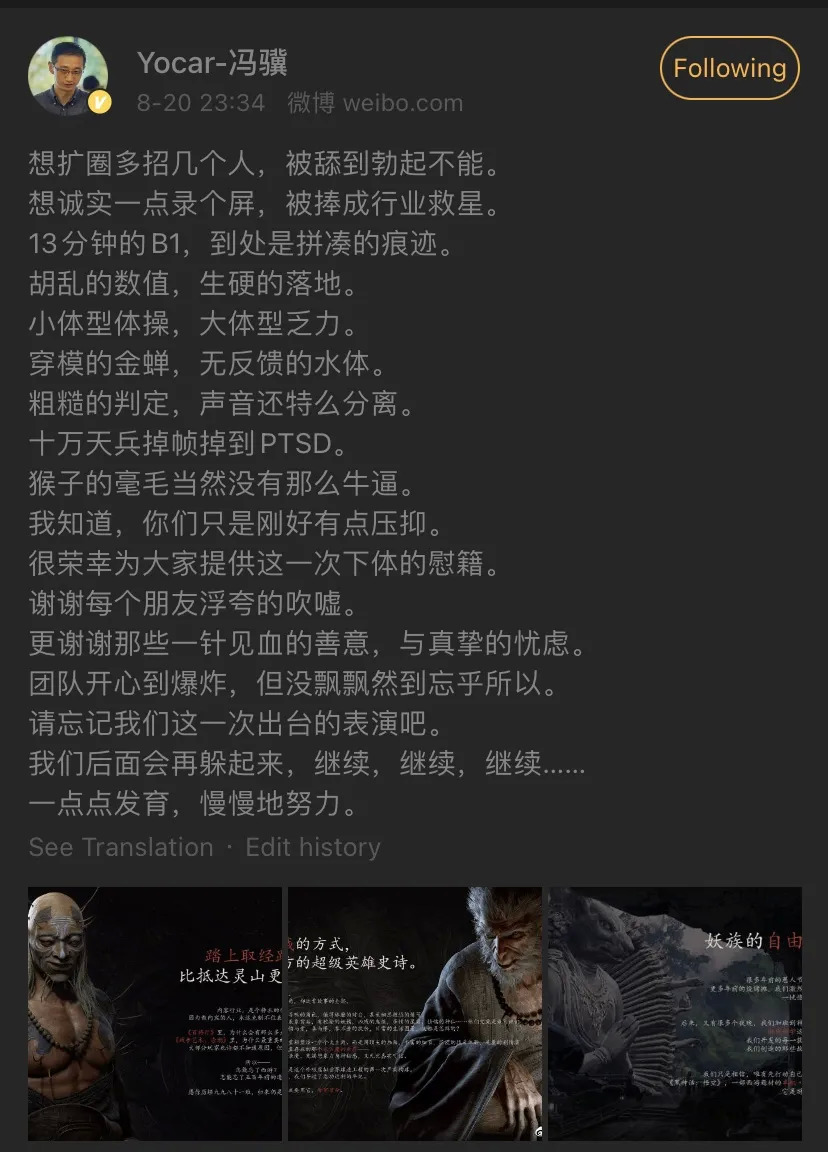828x1152 pixels.
Task: Open the third image titled 妖族的自由
Action: point(674,1013)
